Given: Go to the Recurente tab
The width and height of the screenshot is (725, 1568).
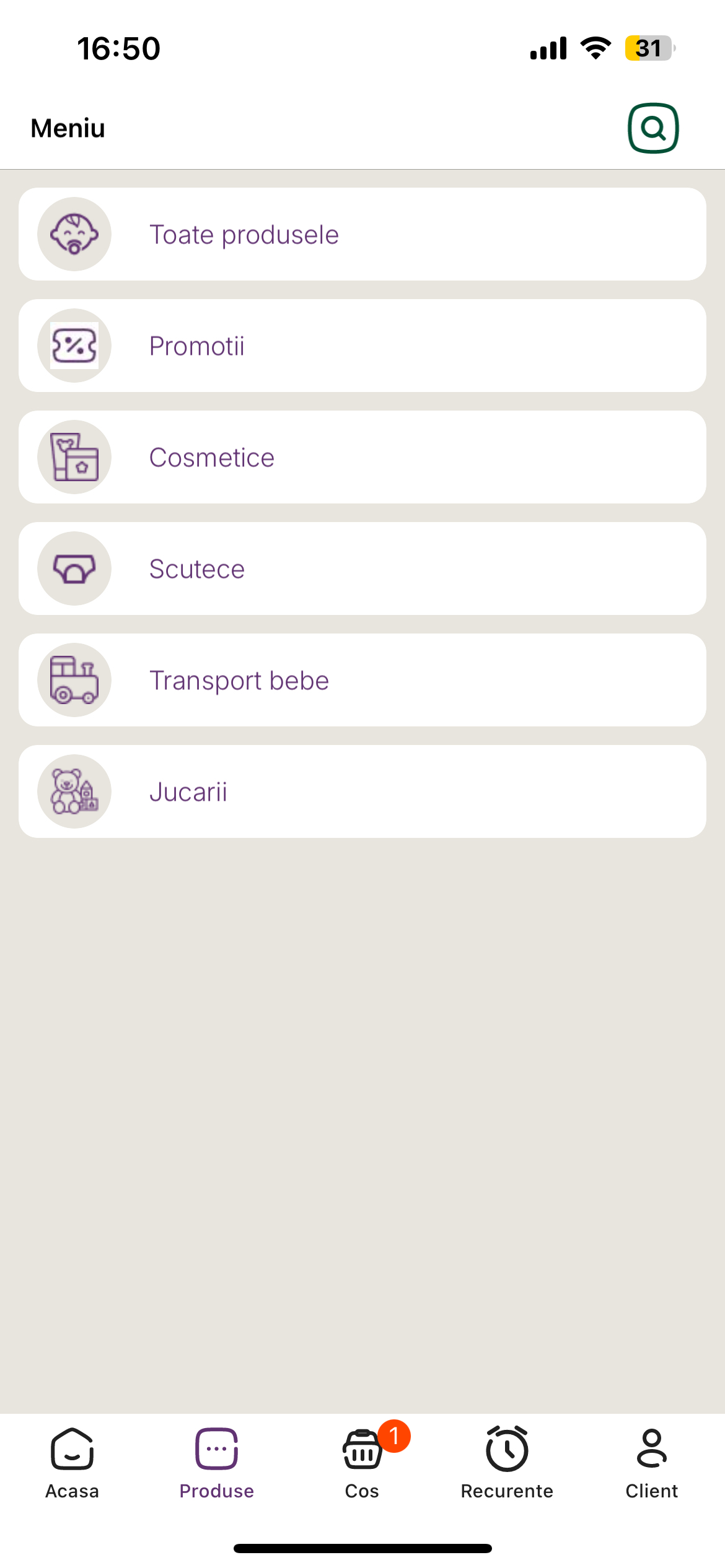Looking at the screenshot, I should point(507,1464).
